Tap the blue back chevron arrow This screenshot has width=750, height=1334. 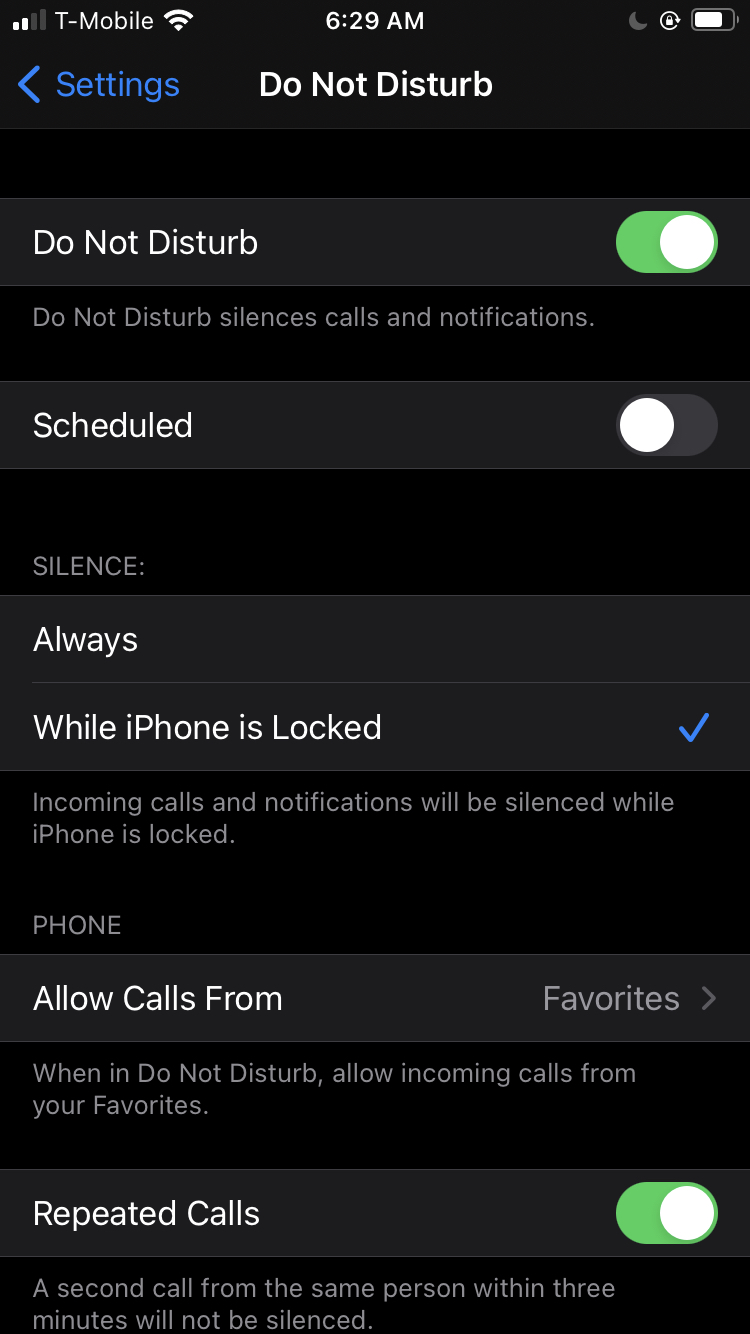click(28, 85)
